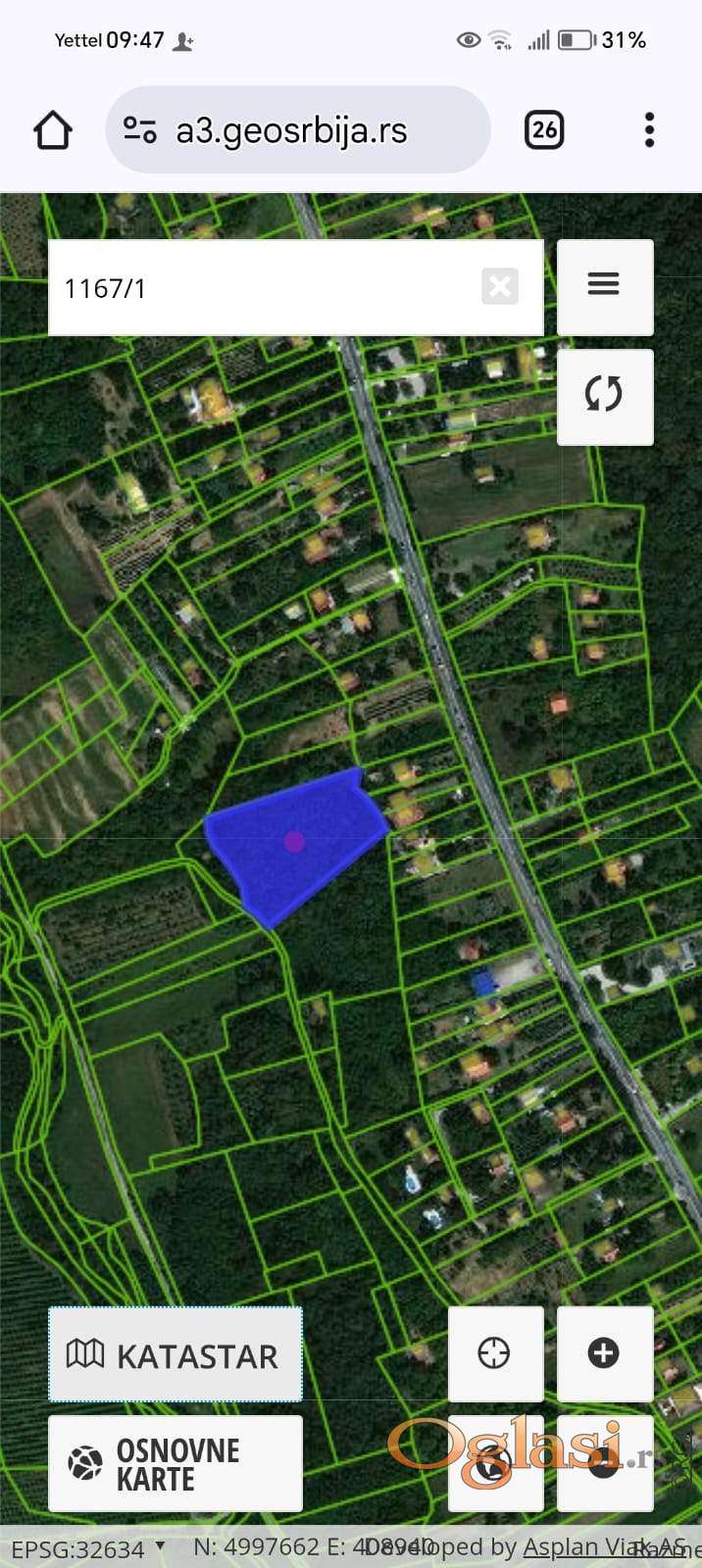Screen dimensions: 702x1568
Task: Zoom in with the plus button
Action: pyautogui.click(x=604, y=1353)
